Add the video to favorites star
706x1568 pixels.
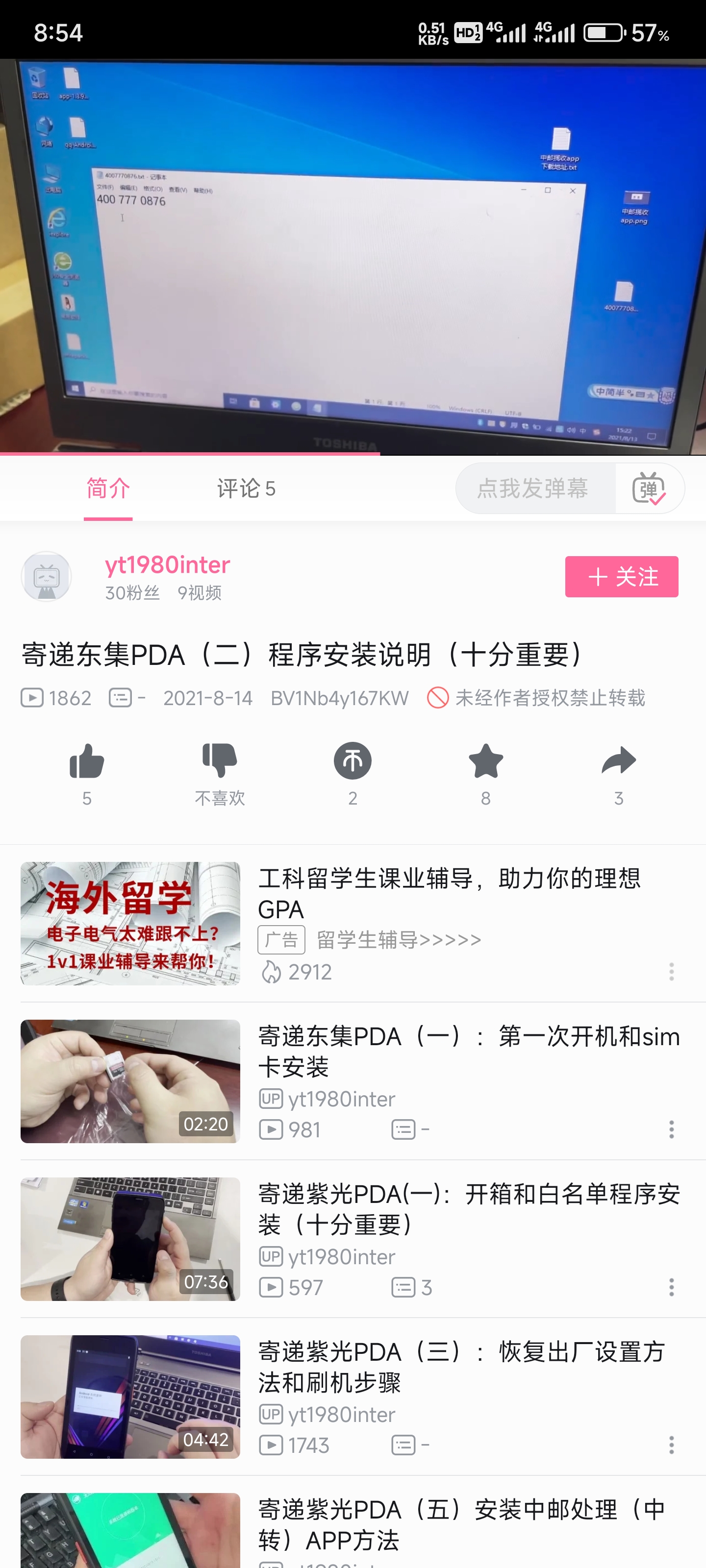pyautogui.click(x=485, y=761)
